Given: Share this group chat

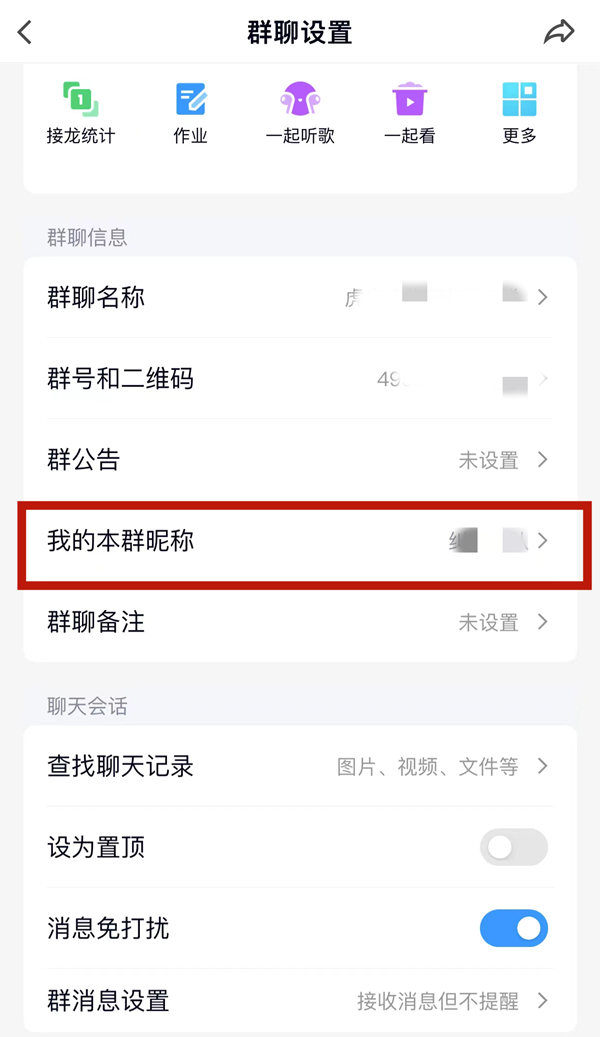Looking at the screenshot, I should click(559, 32).
